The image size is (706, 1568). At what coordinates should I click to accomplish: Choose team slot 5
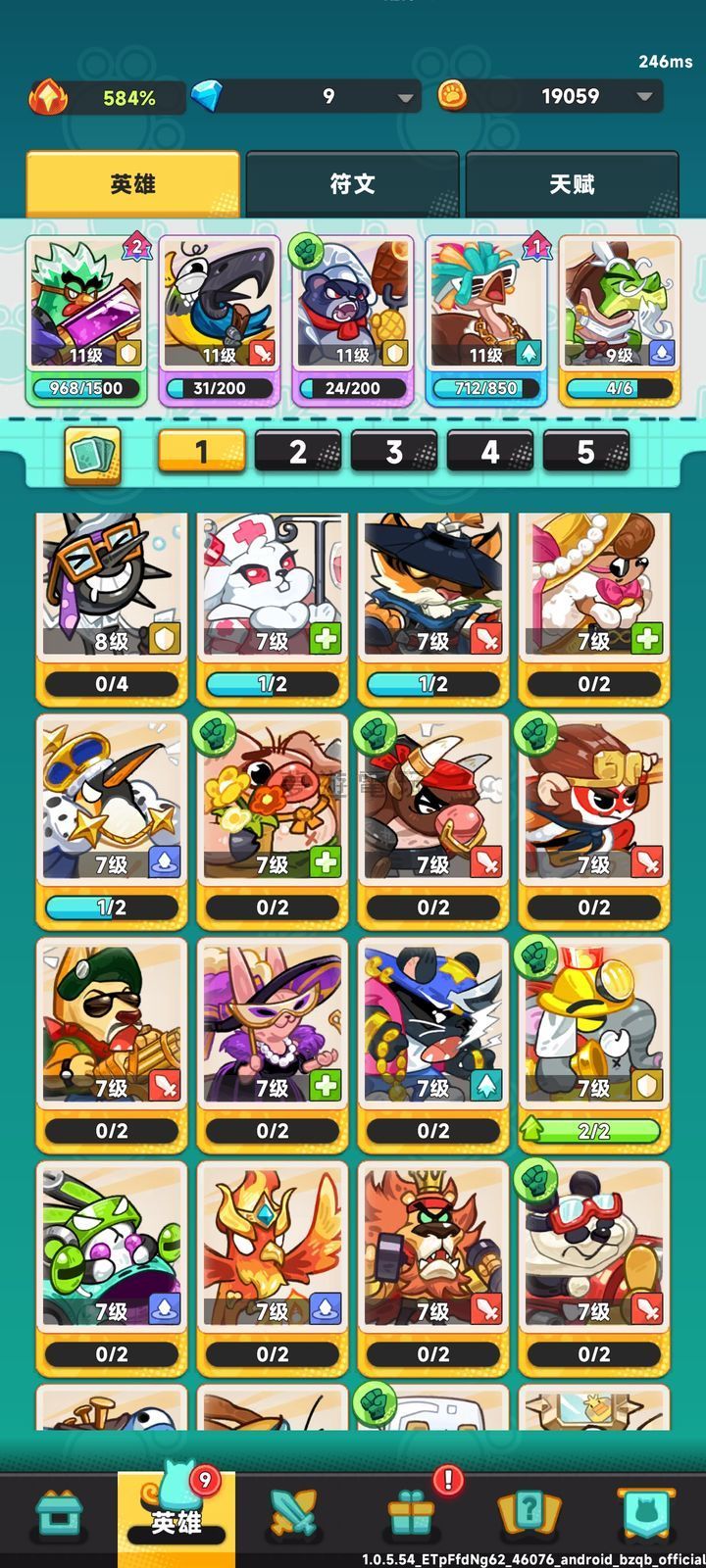[x=585, y=452]
